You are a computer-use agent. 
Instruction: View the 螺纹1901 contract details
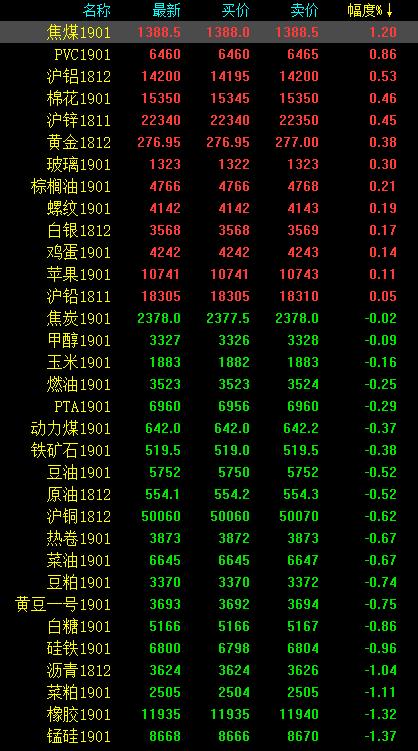click(209, 208)
